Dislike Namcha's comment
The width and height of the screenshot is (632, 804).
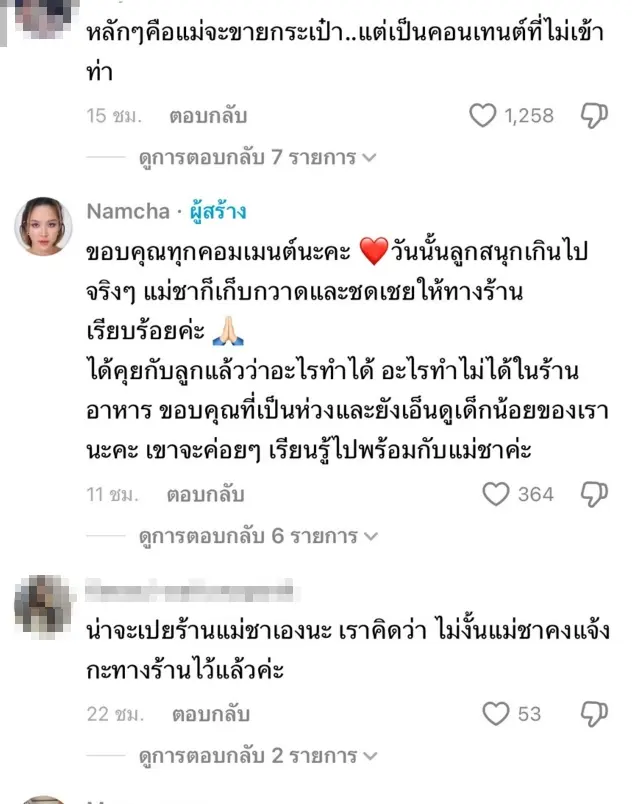(x=595, y=494)
